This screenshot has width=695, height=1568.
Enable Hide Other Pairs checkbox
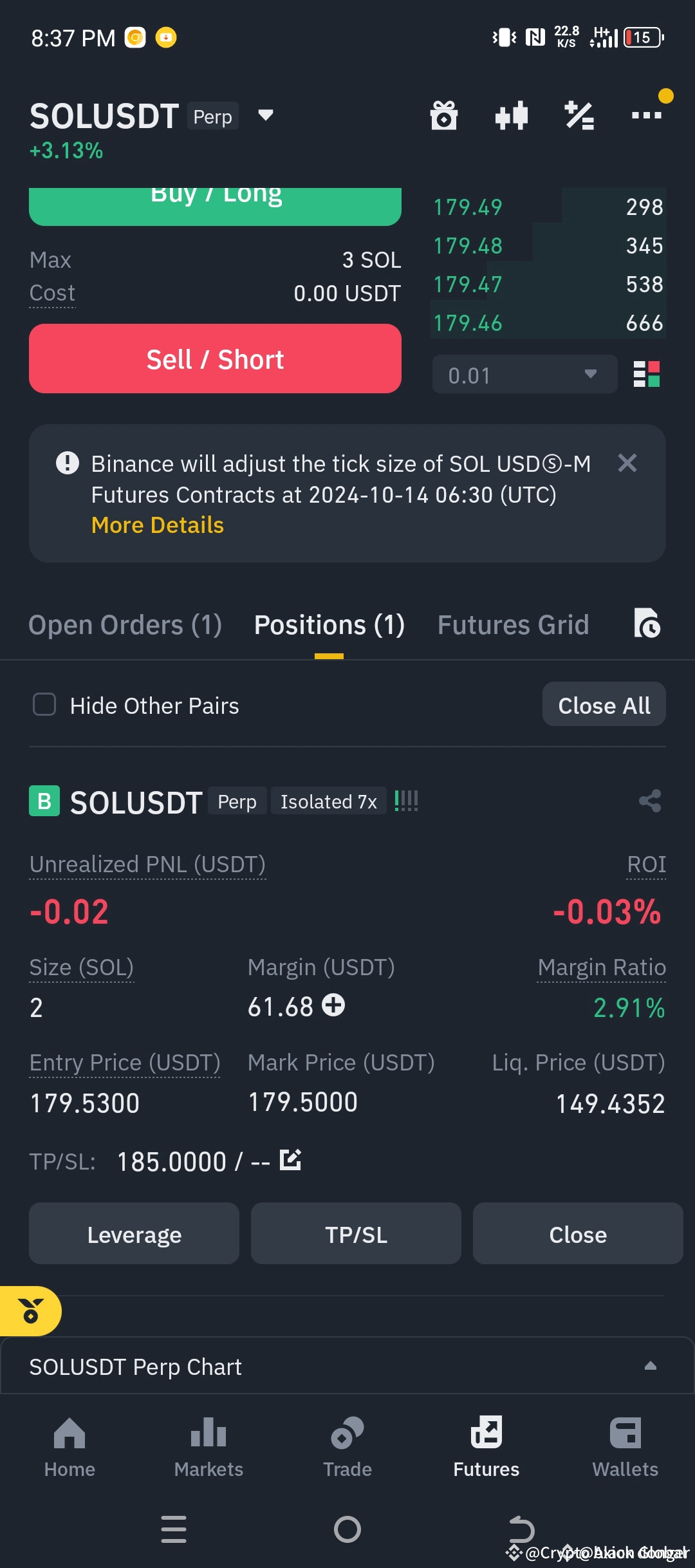coord(44,705)
